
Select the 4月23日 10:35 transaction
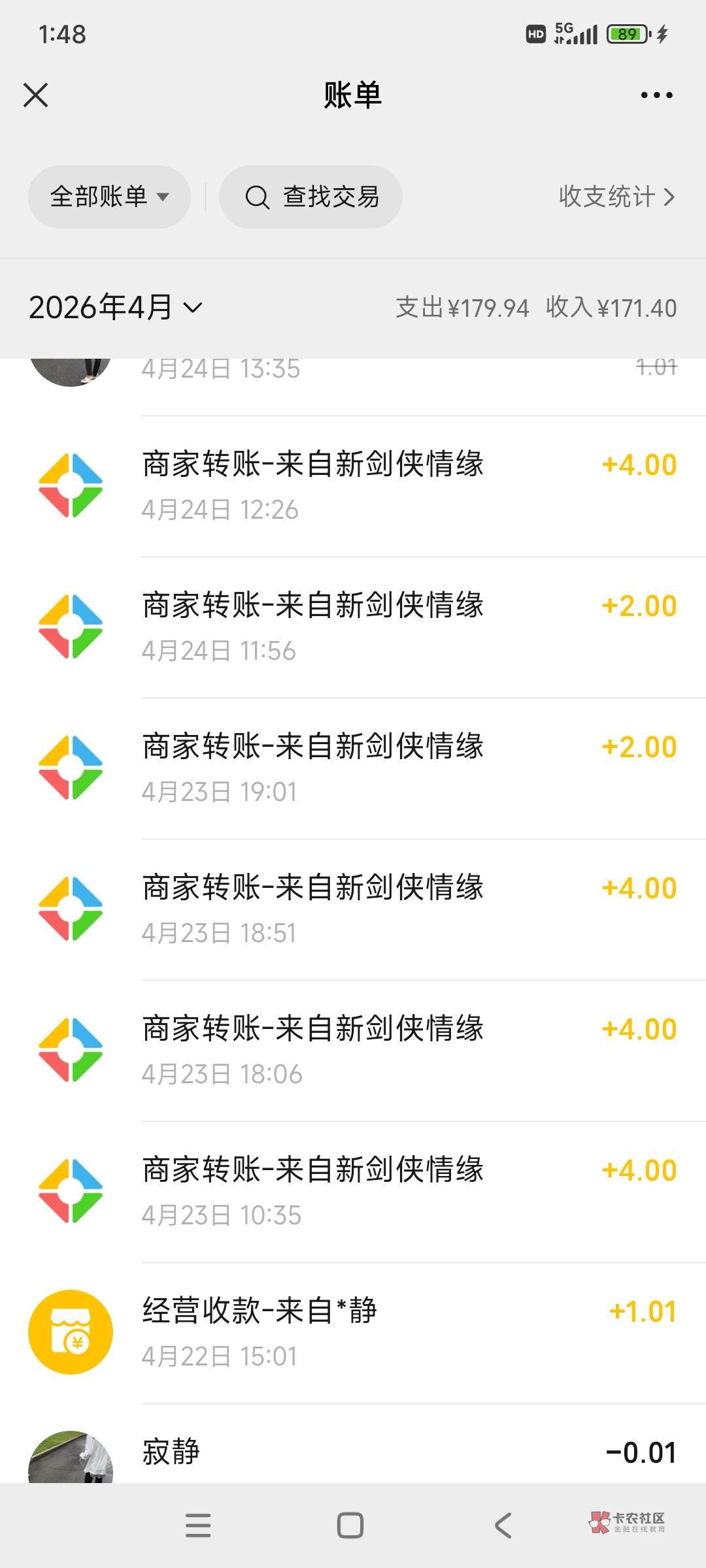tap(409, 1192)
